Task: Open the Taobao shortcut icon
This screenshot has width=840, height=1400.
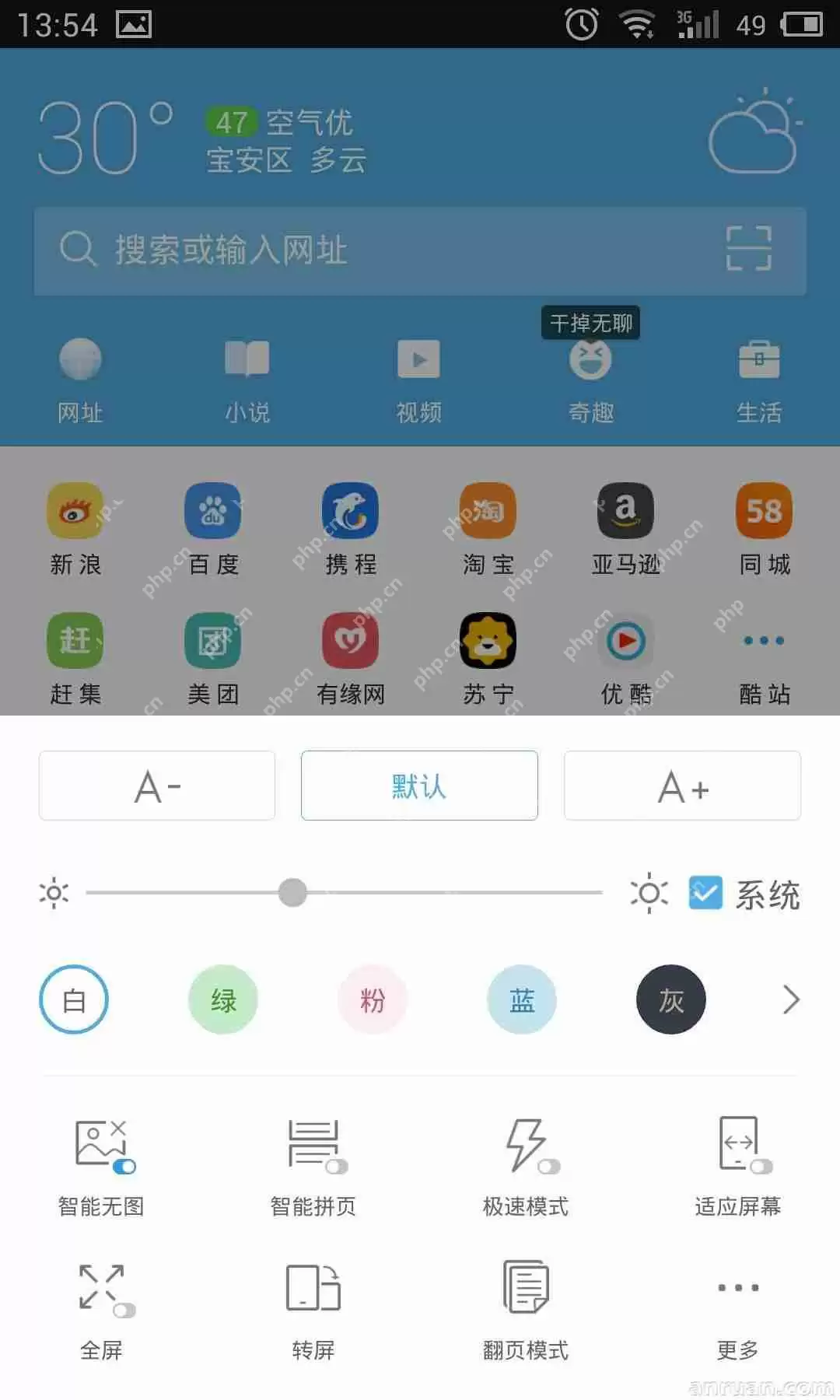Action: coord(487,511)
